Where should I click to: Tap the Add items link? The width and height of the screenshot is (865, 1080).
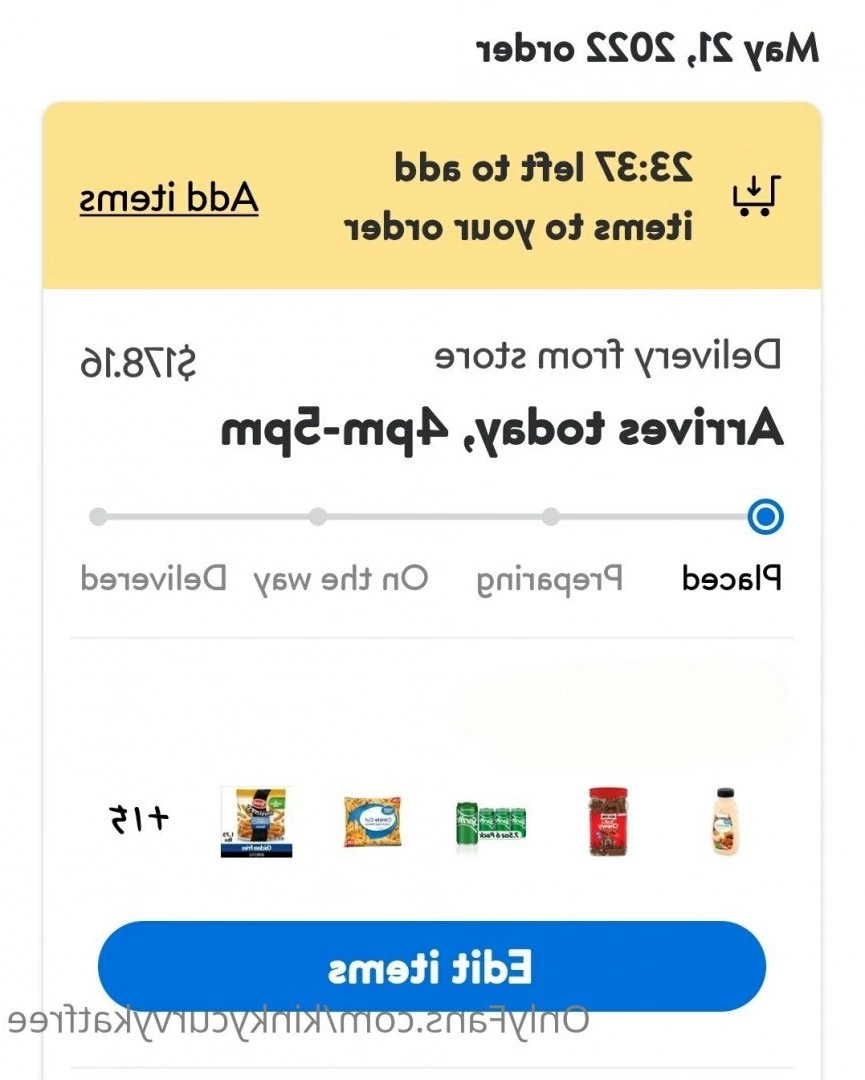[169, 198]
